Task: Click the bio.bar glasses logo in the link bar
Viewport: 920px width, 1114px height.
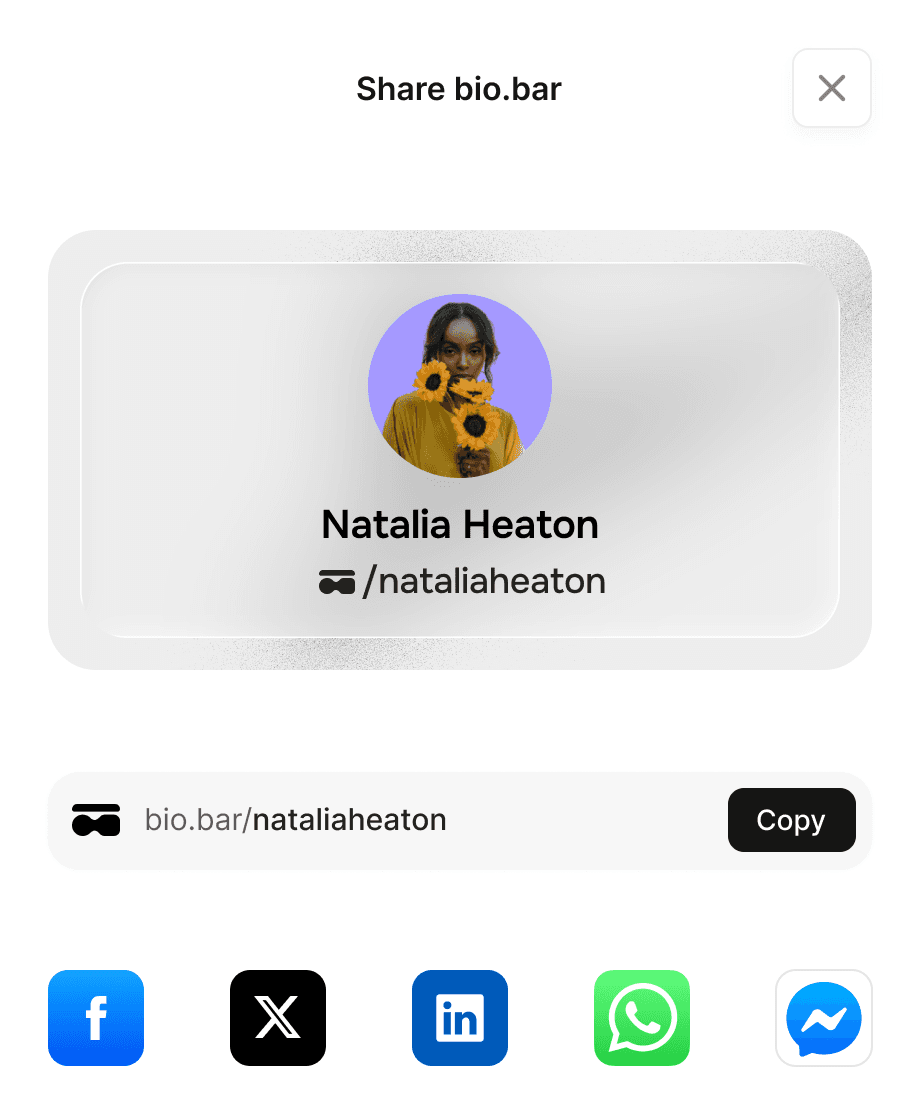Action: point(96,820)
